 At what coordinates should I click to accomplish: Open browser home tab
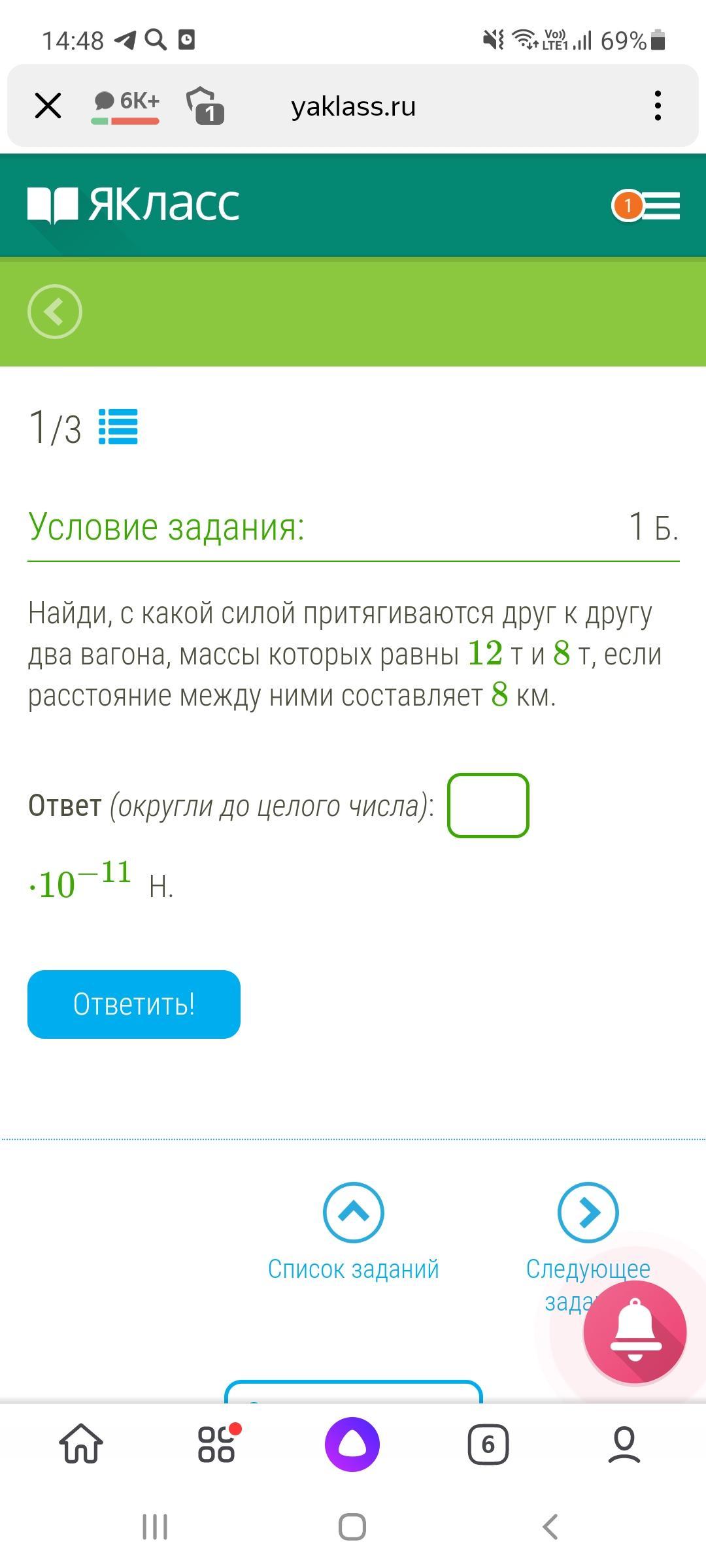(x=82, y=1444)
